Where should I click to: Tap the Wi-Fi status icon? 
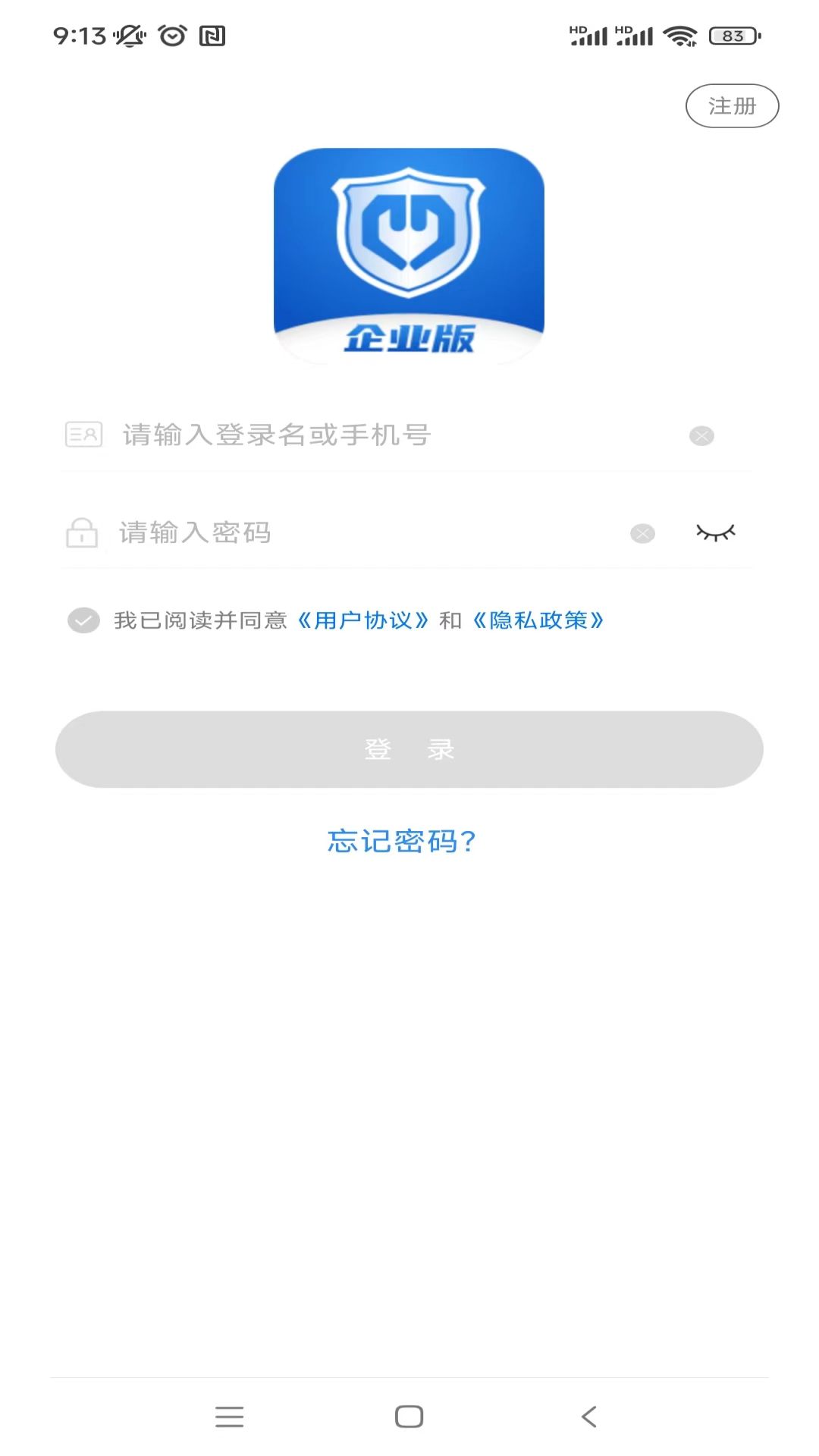click(x=681, y=35)
